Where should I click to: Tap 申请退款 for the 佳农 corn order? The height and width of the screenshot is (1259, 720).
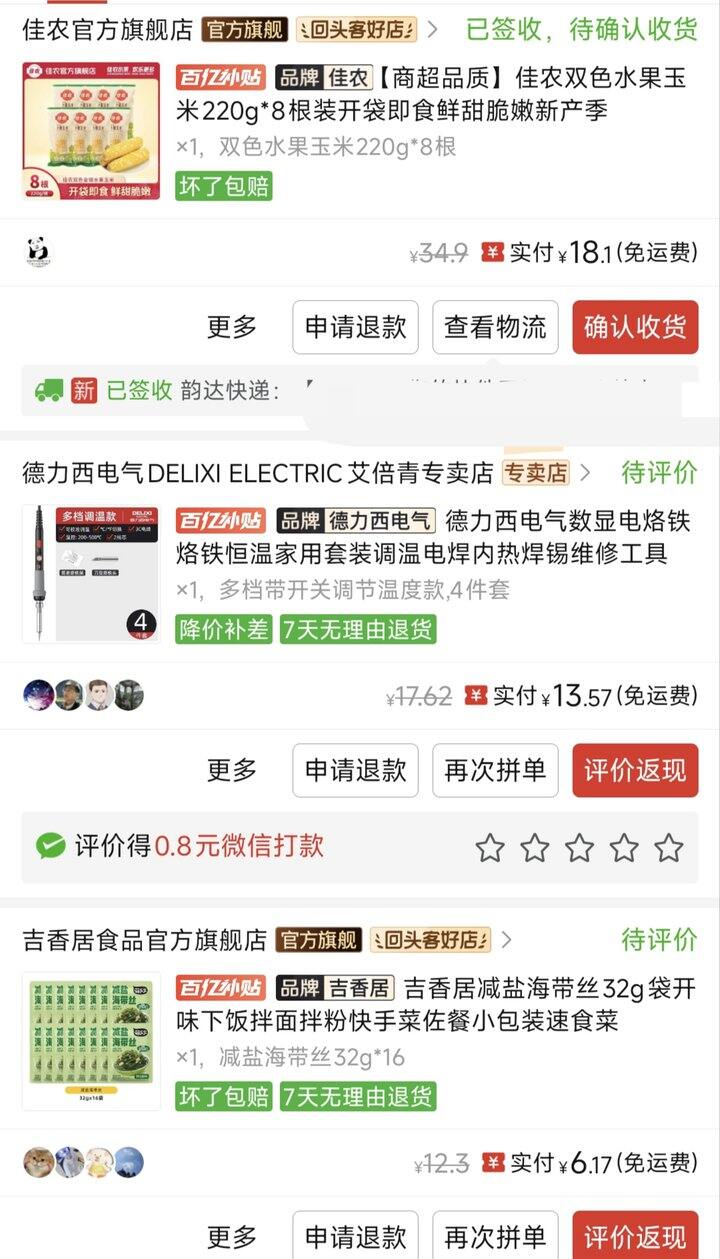355,327
